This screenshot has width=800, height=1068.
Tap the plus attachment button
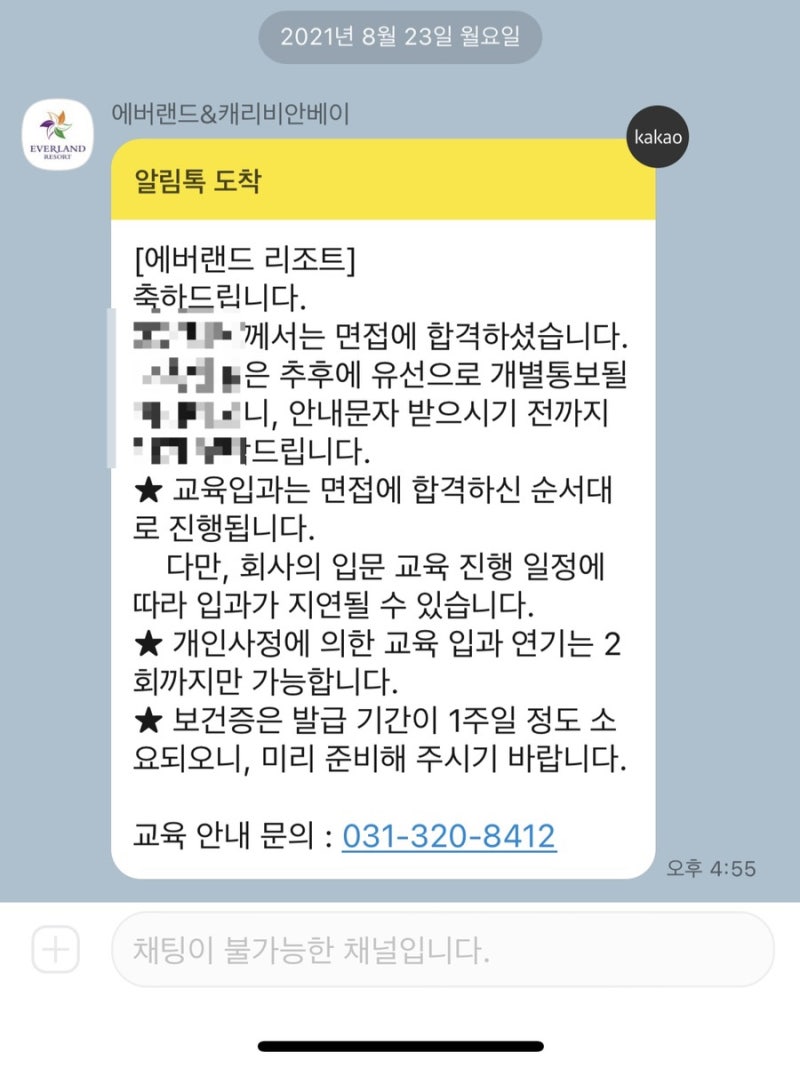pyautogui.click(x=55, y=949)
